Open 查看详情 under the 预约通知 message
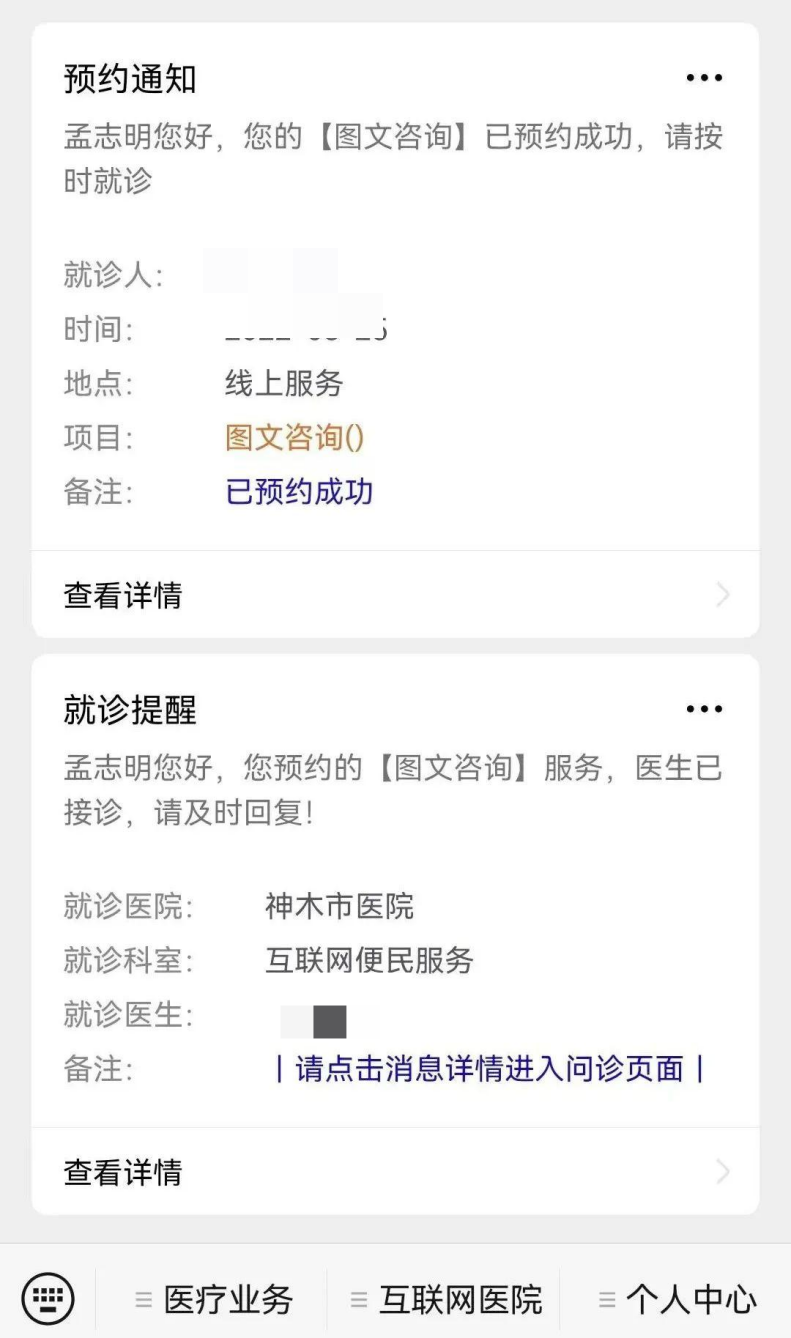This screenshot has height=1338, width=791. (x=395, y=595)
